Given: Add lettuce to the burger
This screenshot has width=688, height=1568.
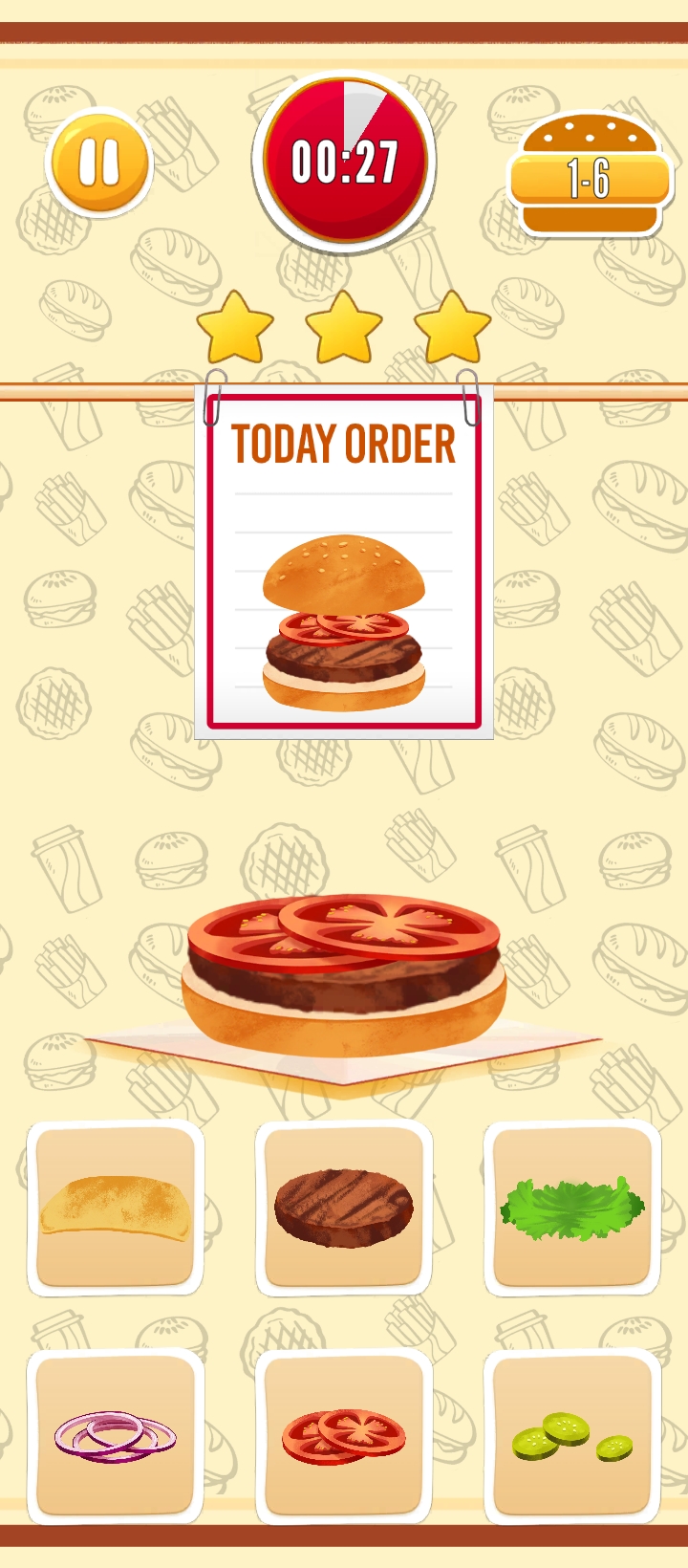Looking at the screenshot, I should (572, 1209).
